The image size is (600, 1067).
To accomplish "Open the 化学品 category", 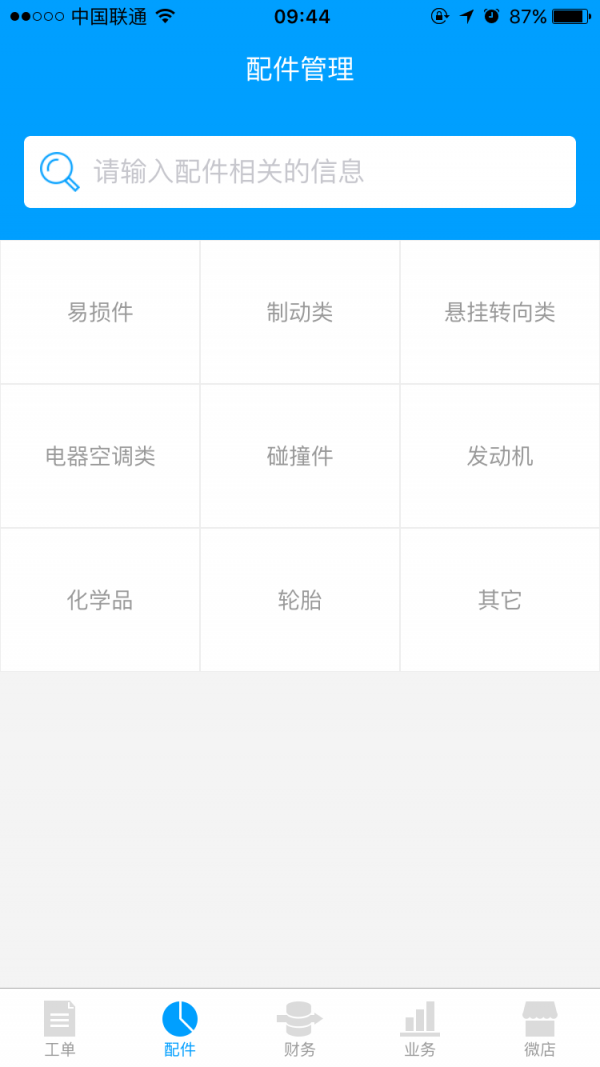I will coord(100,600).
